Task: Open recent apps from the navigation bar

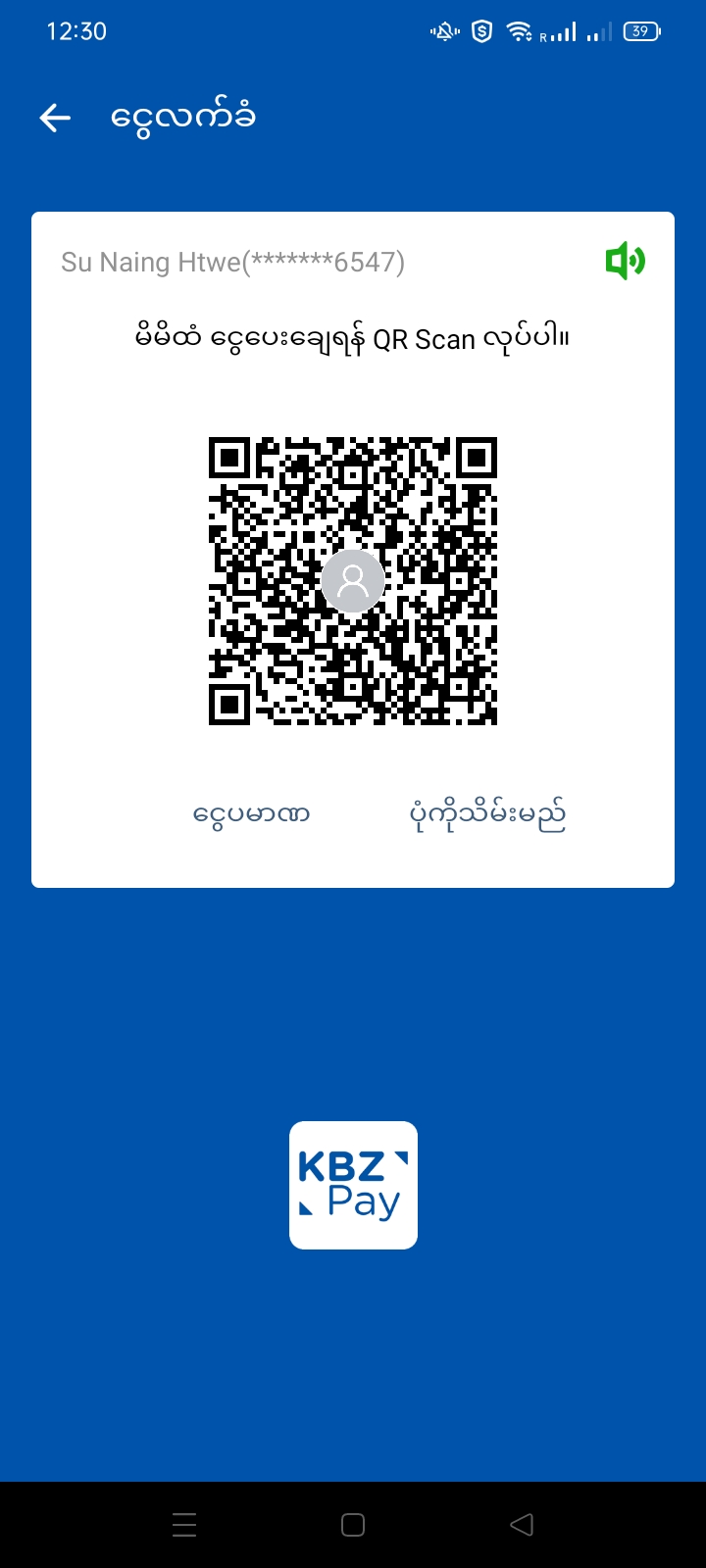Action: pyautogui.click(x=184, y=1524)
